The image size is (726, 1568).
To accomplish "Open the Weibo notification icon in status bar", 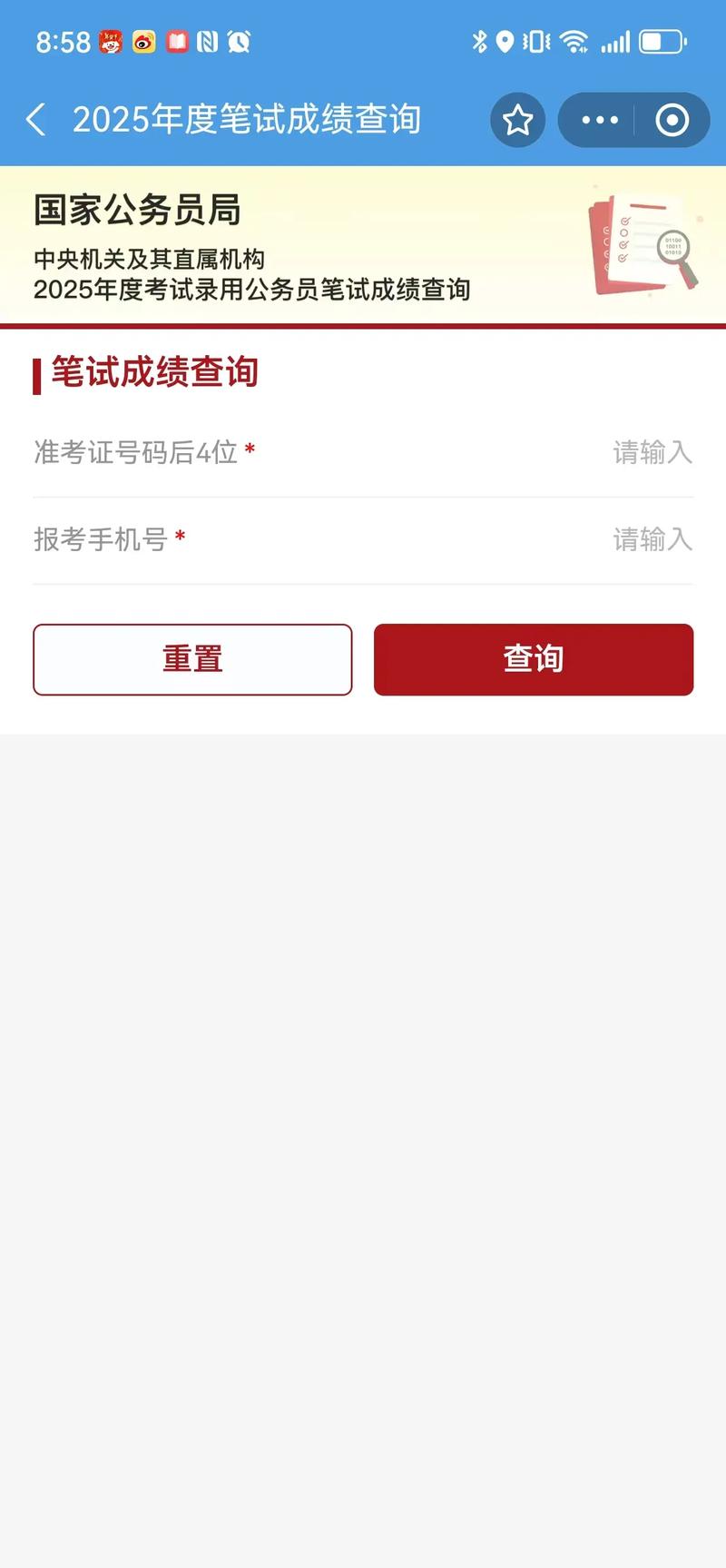I will tap(145, 41).
